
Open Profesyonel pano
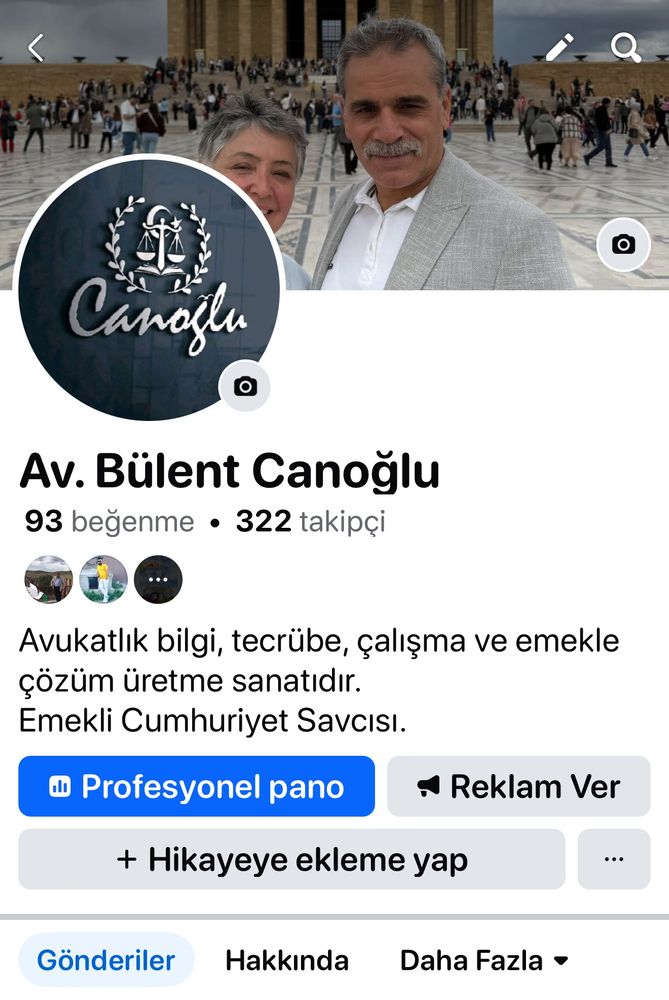(x=196, y=786)
